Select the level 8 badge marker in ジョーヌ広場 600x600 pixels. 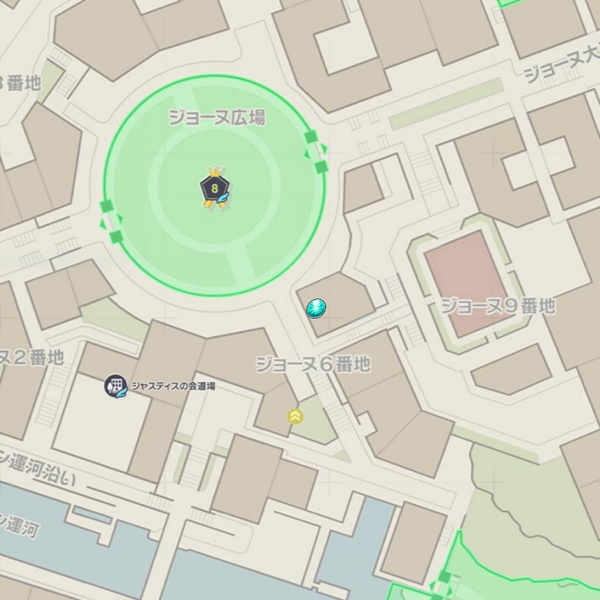pos(213,187)
